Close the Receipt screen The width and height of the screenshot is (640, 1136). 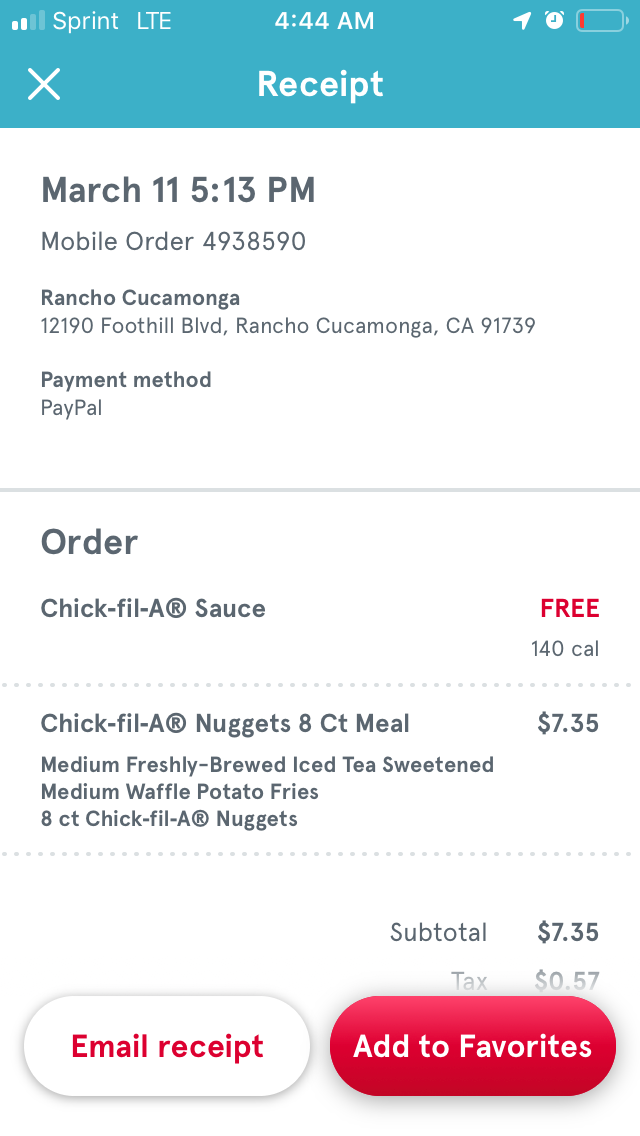tap(44, 85)
